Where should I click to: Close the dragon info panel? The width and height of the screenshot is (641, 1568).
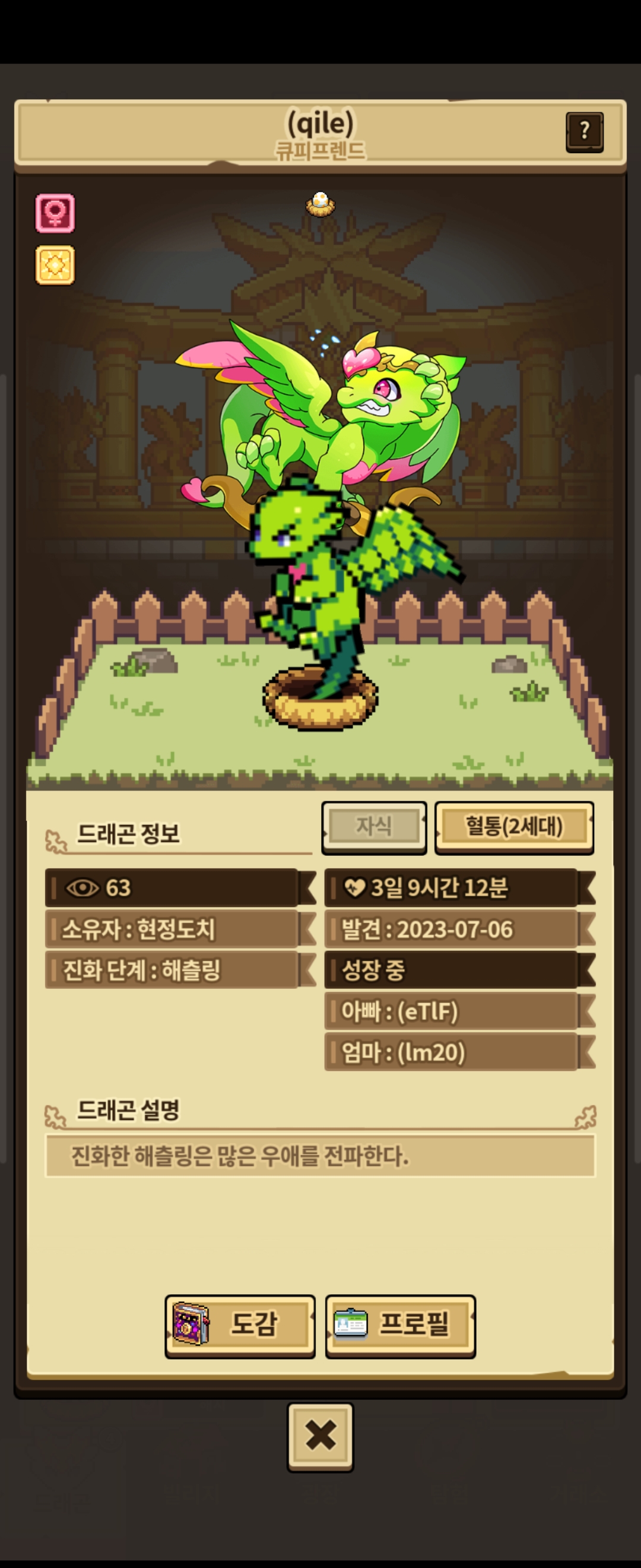point(320,1436)
